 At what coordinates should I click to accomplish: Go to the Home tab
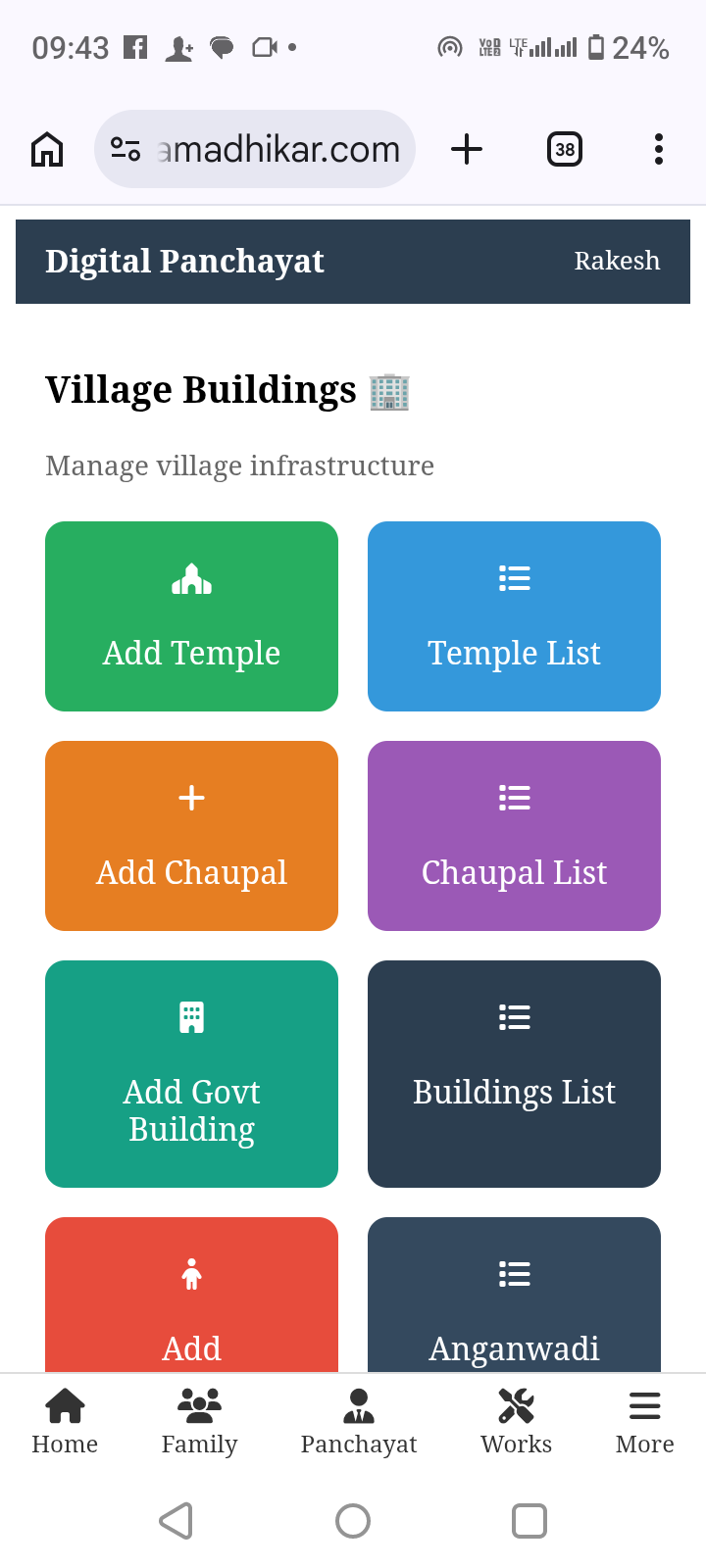pos(65,1422)
